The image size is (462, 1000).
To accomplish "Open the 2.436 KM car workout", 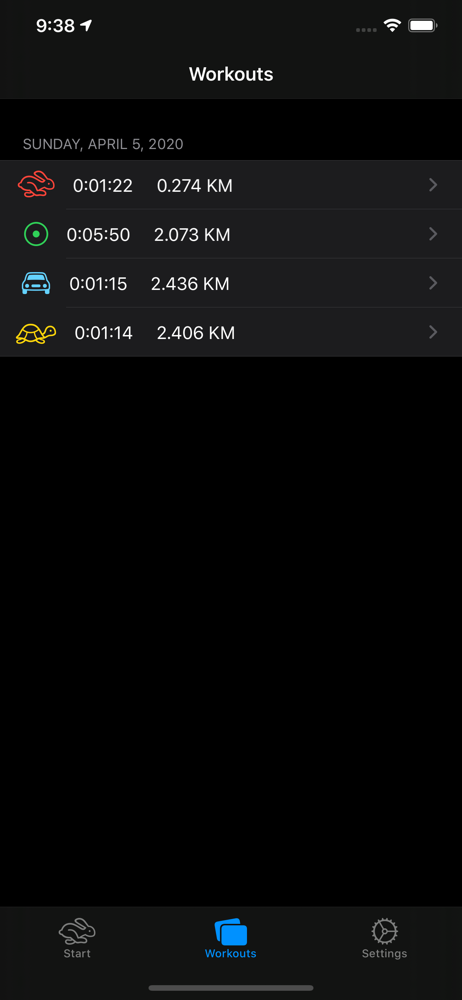I will [231, 283].
